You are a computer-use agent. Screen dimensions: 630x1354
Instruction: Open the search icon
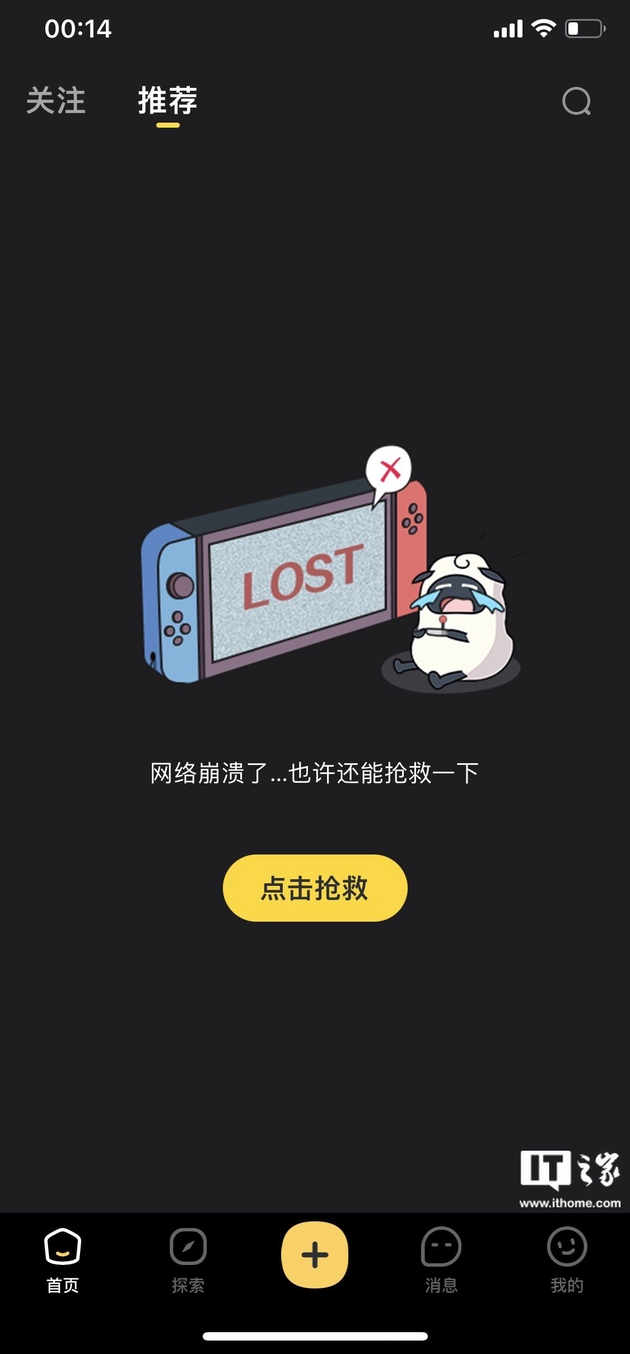click(x=576, y=101)
